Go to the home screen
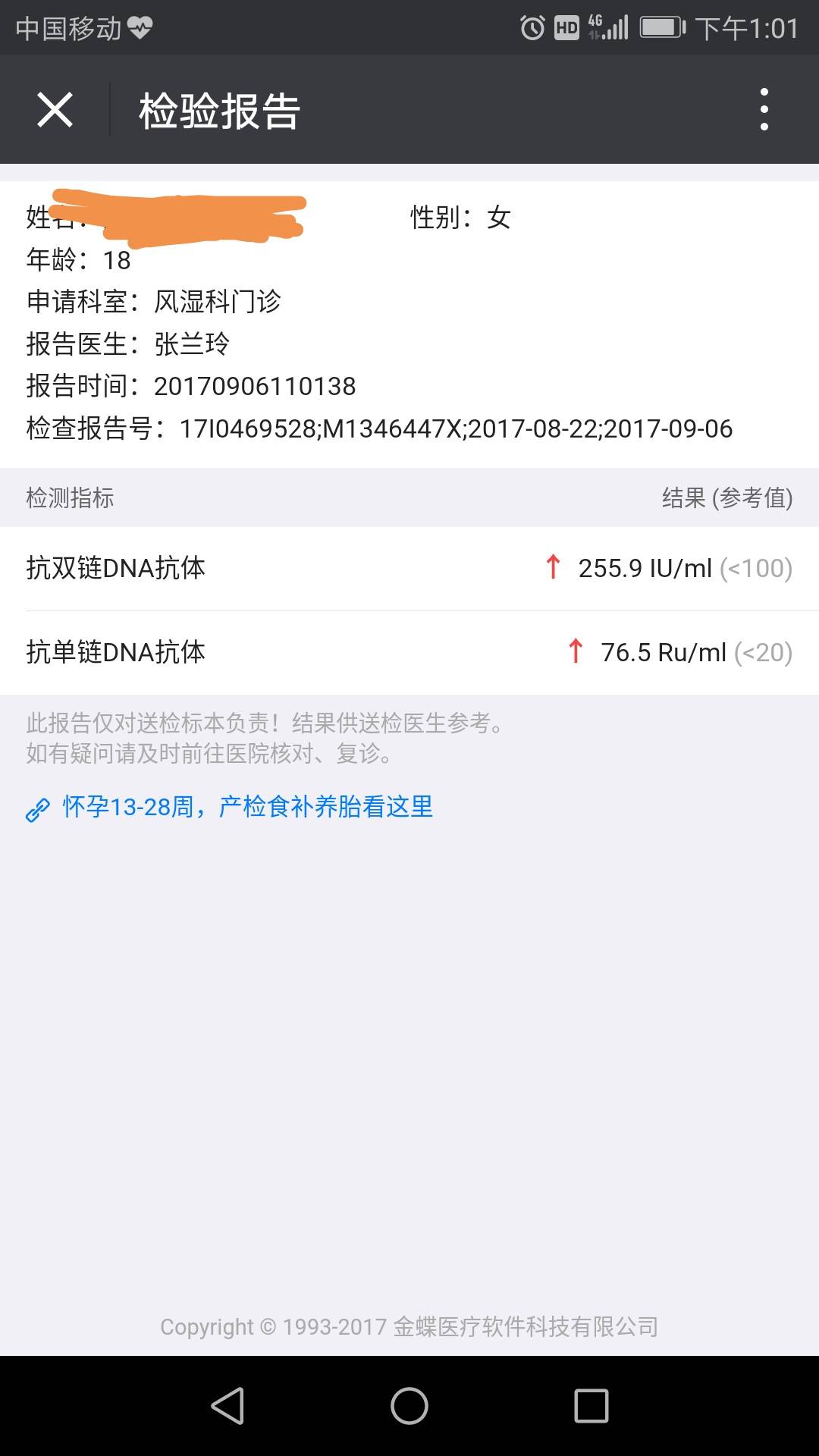The width and height of the screenshot is (819, 1456). (x=409, y=1406)
